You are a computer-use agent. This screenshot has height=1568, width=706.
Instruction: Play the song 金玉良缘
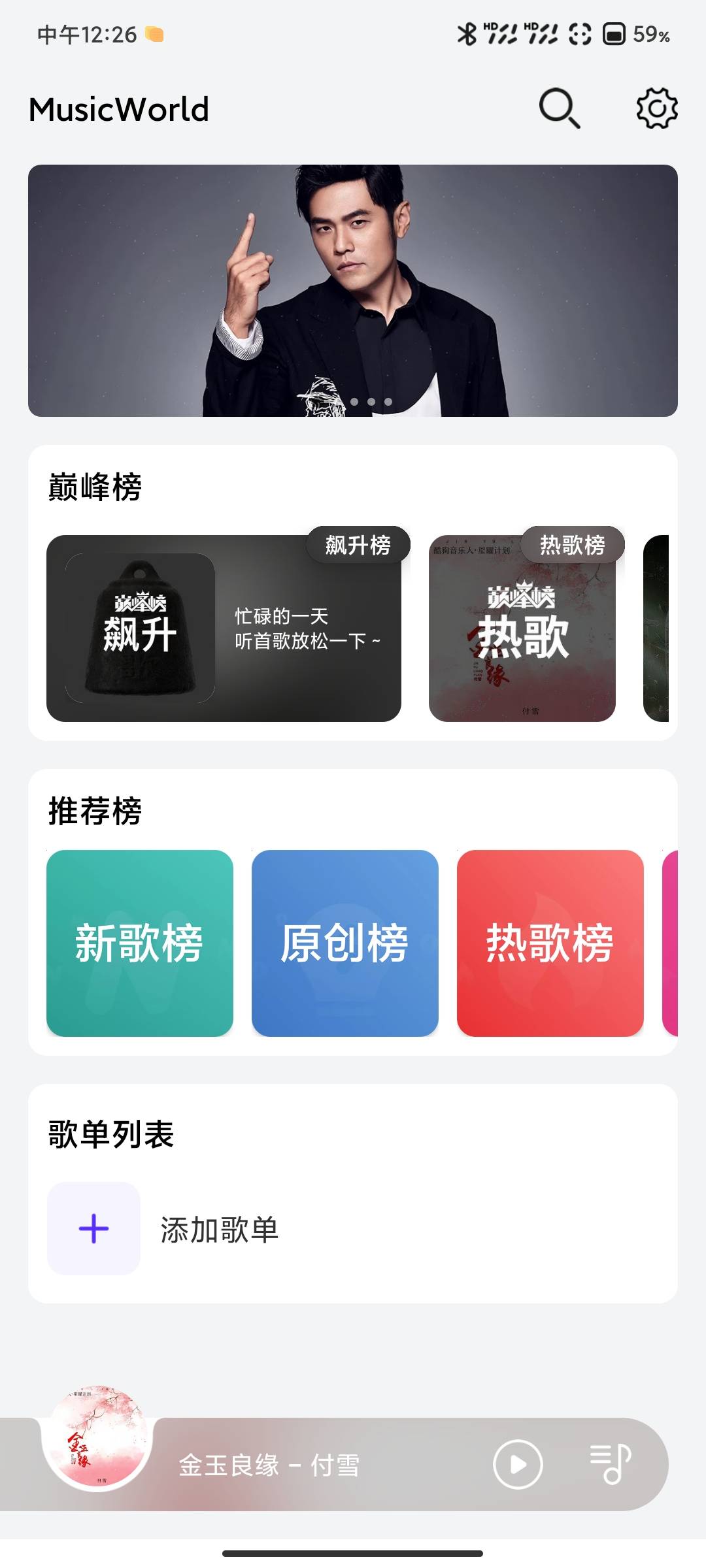click(518, 1465)
